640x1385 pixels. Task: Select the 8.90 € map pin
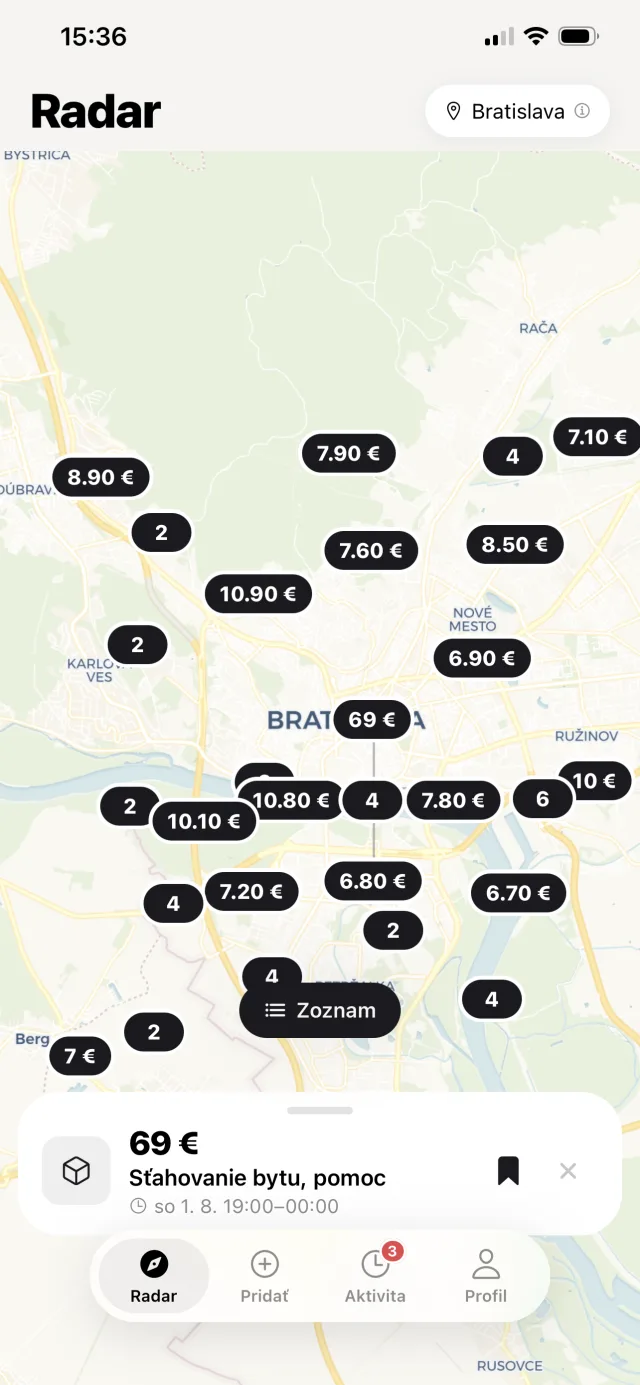100,478
